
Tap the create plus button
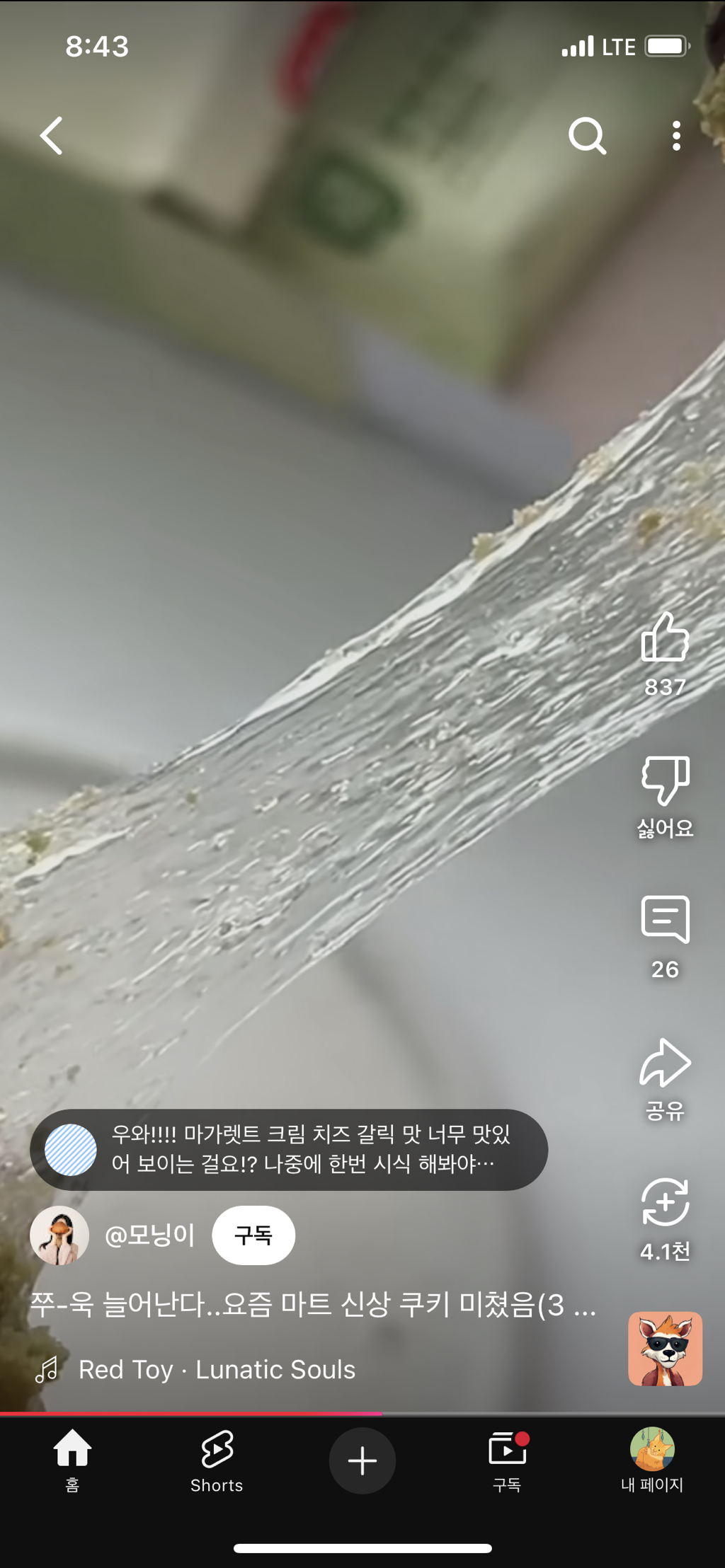tap(362, 1462)
